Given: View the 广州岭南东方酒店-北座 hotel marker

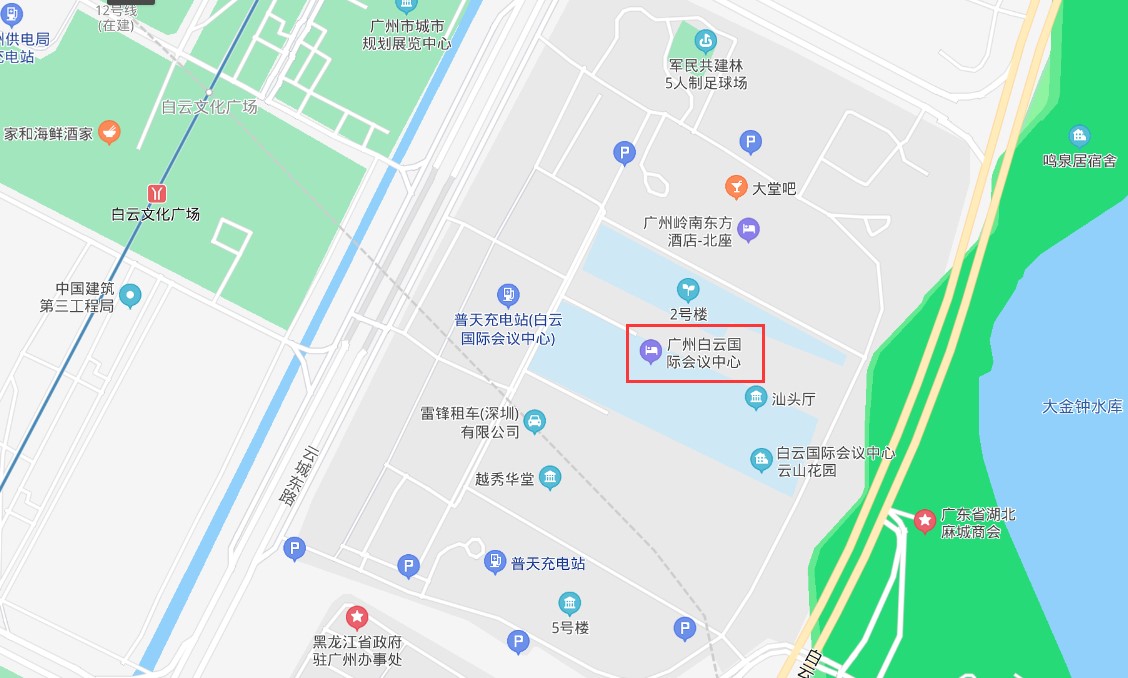Looking at the screenshot, I should click(x=748, y=230).
